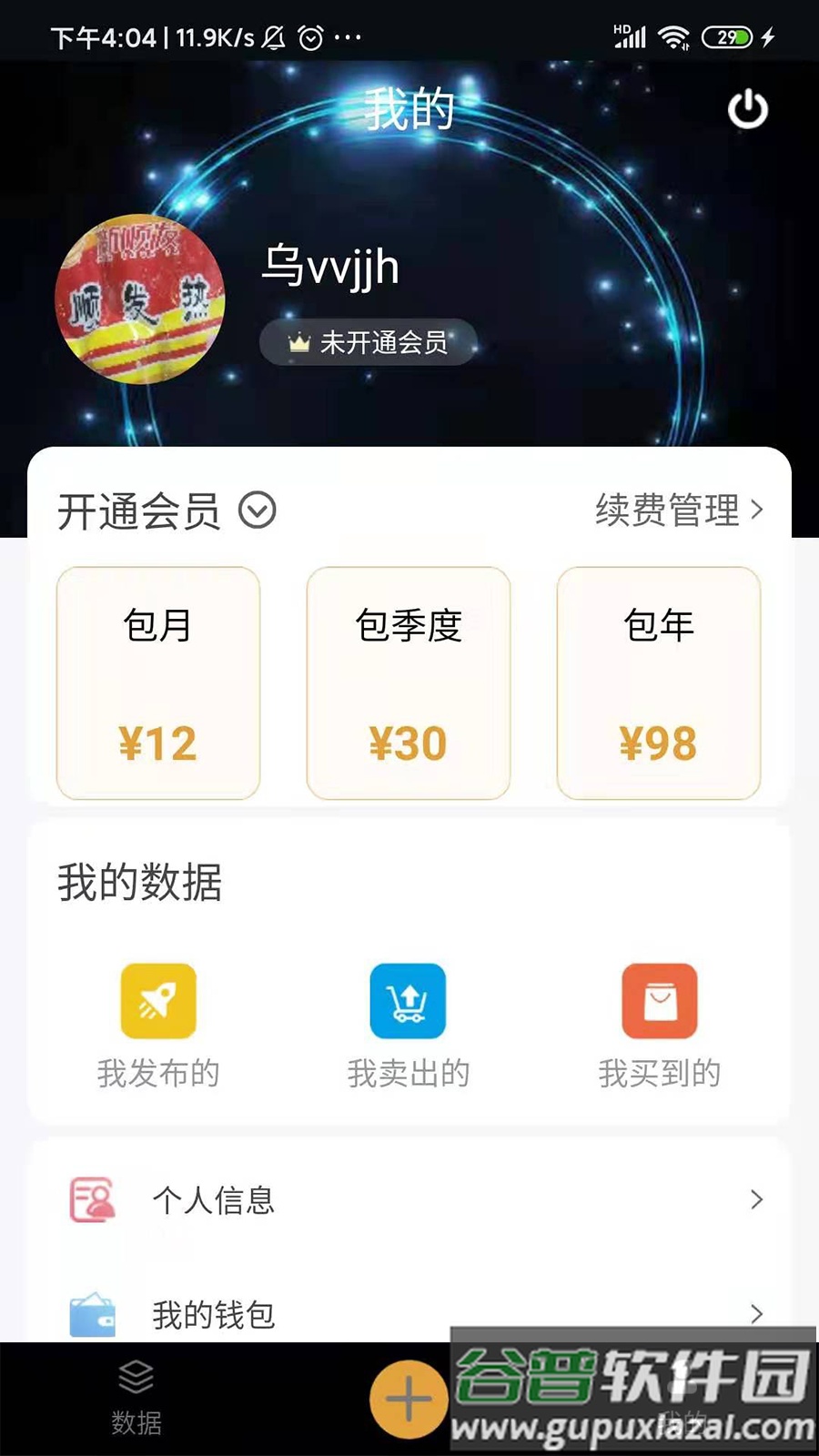Image resolution: width=819 pixels, height=1456 pixels.
Task: Tap the shopping bag 我买到的 icon
Action: point(659,1001)
